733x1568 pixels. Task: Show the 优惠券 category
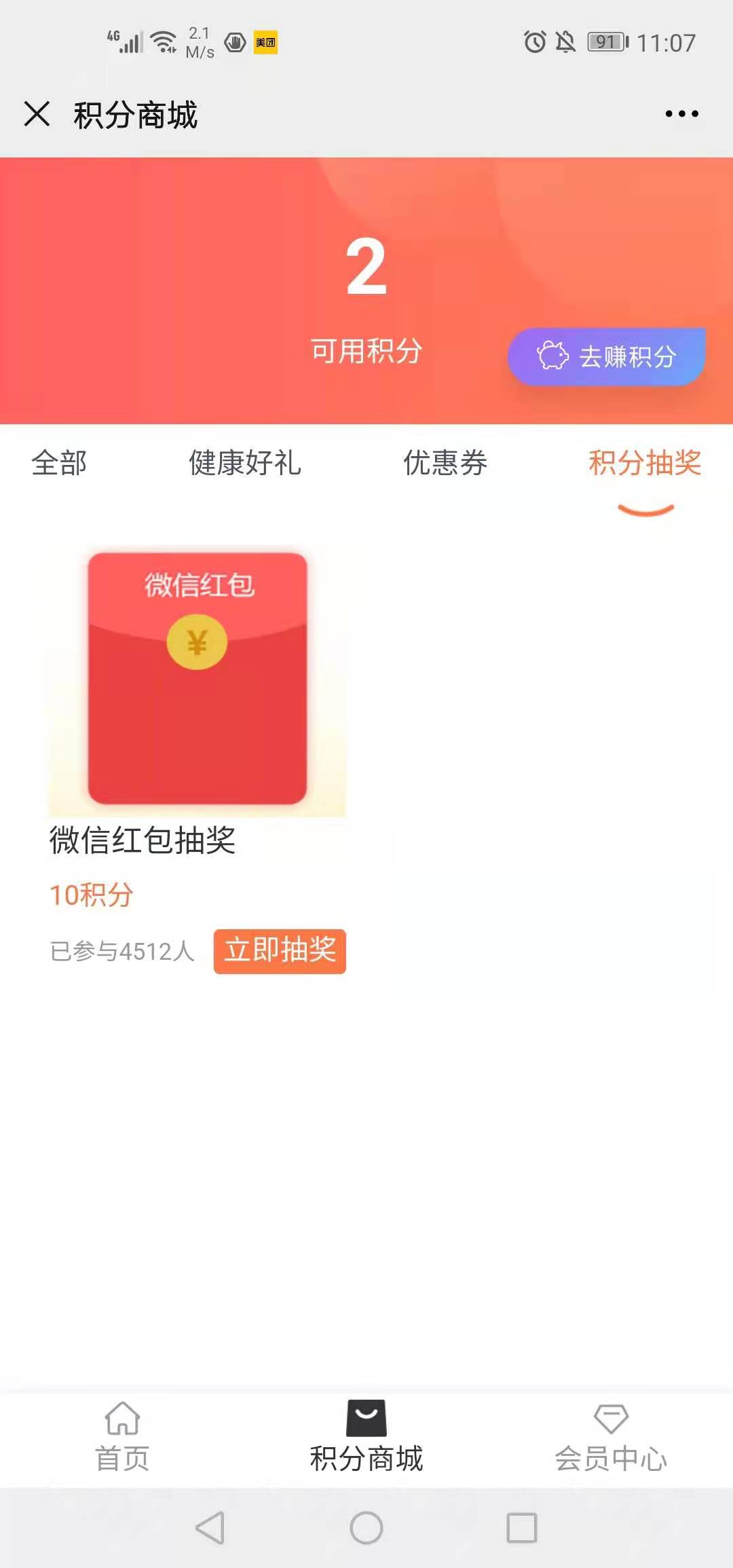445,464
